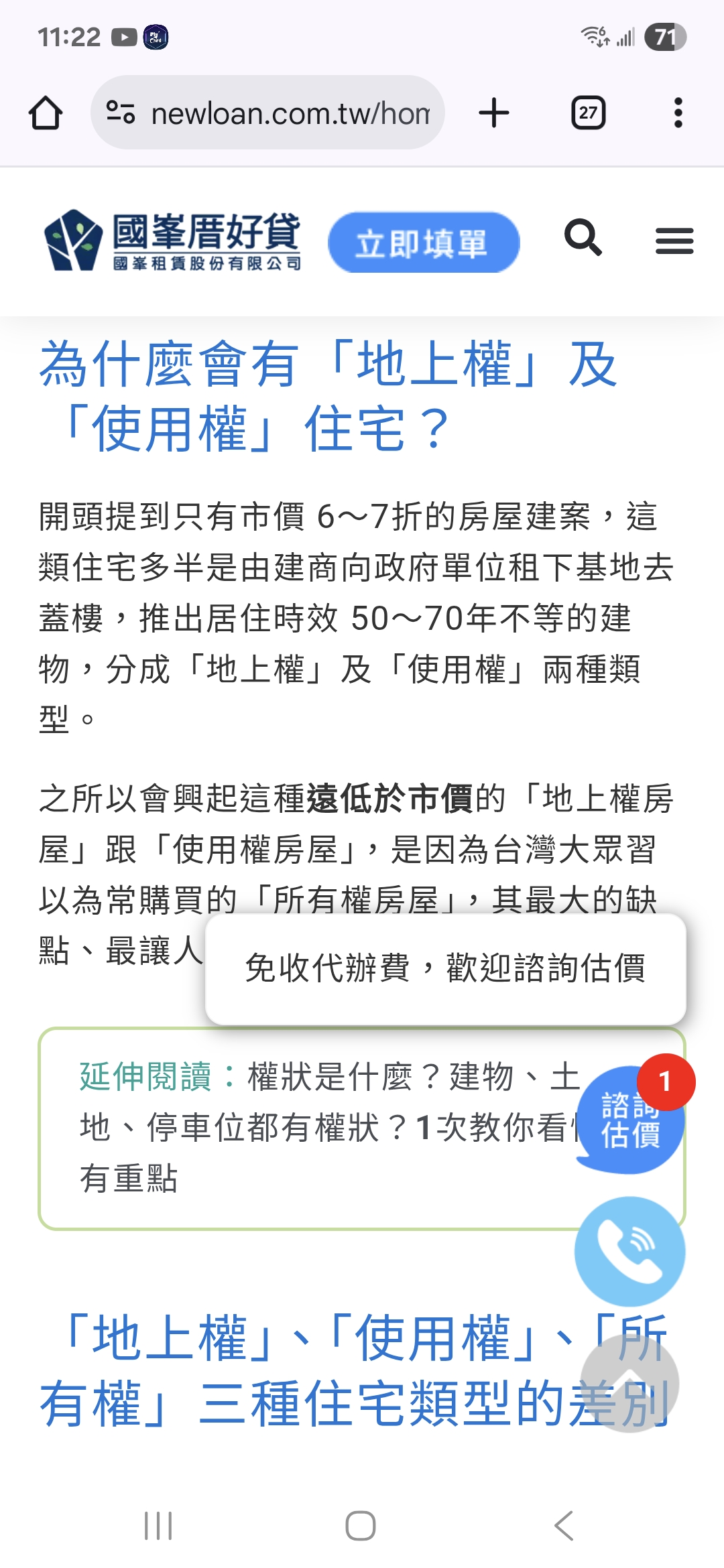Open the browser home page
The image size is (724, 1568).
(x=46, y=113)
